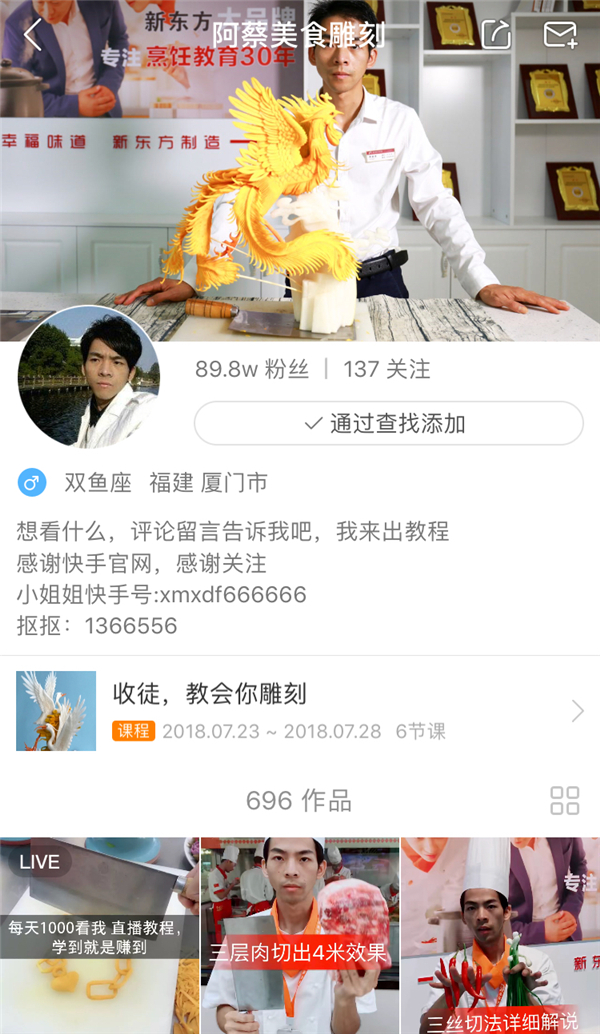The height and width of the screenshot is (1034, 600).
Task: View the 137 关注 list
Action: pos(387,369)
